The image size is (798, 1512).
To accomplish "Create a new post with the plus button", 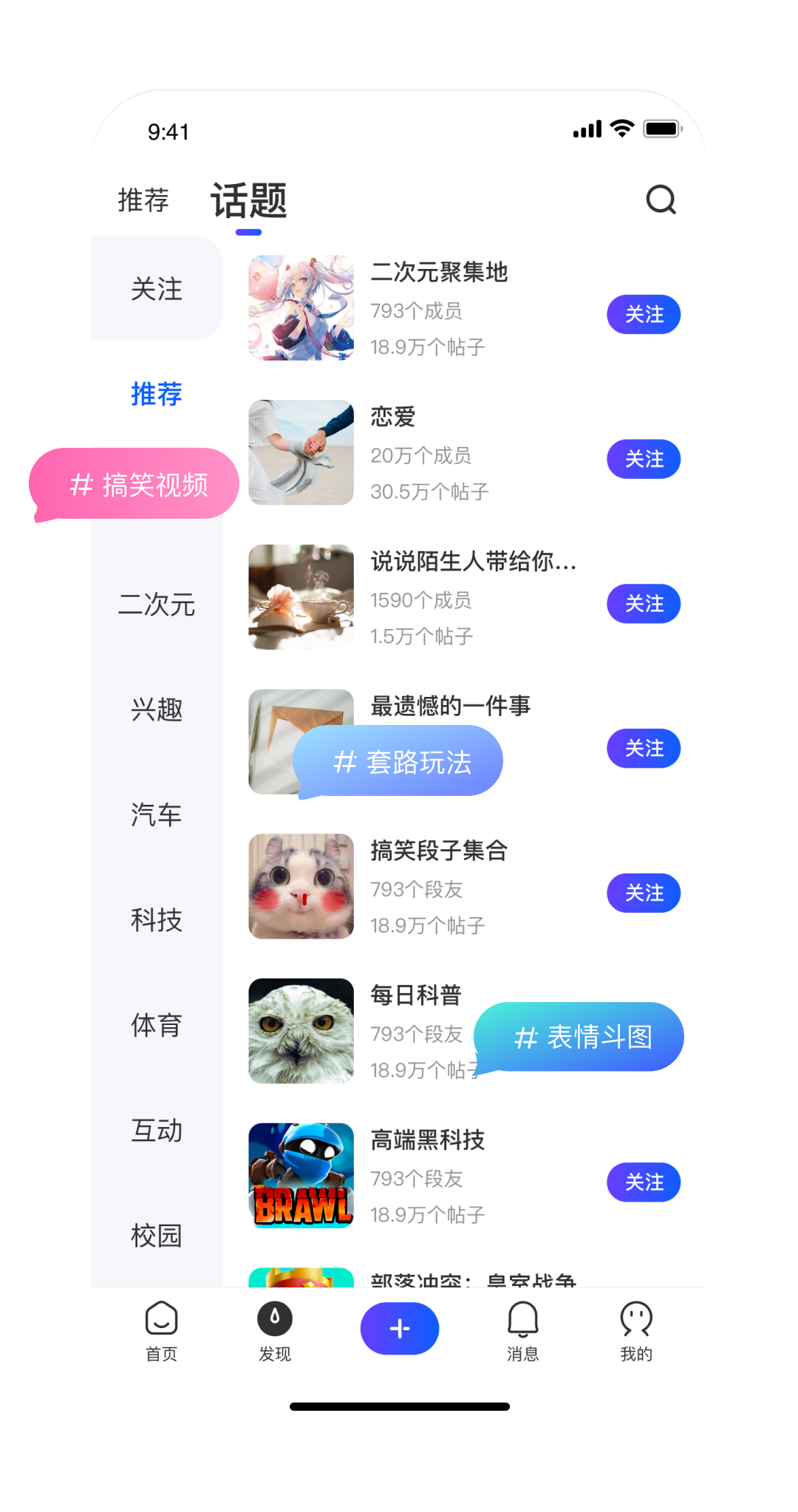I will pos(400,1329).
